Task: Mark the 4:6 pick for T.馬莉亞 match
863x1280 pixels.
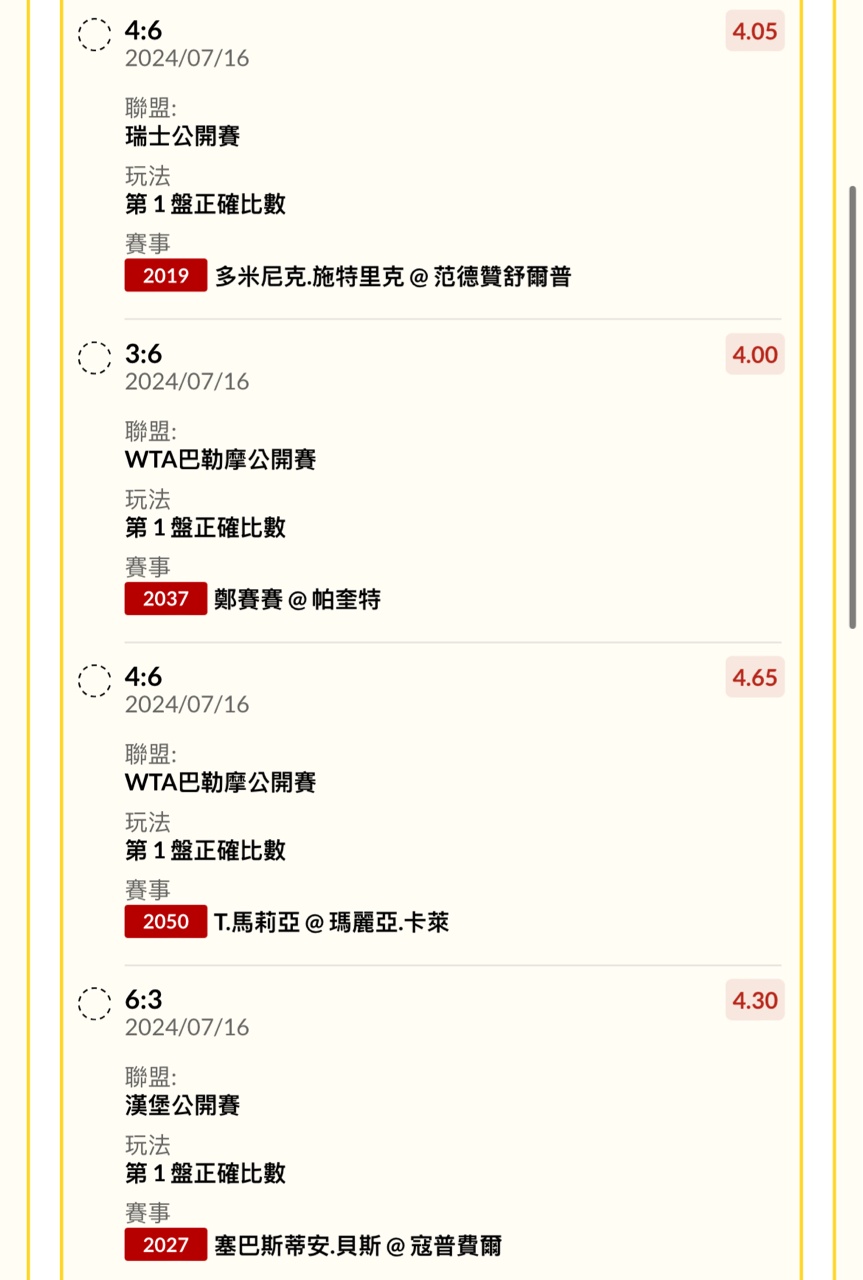Action: pyautogui.click(x=95, y=681)
